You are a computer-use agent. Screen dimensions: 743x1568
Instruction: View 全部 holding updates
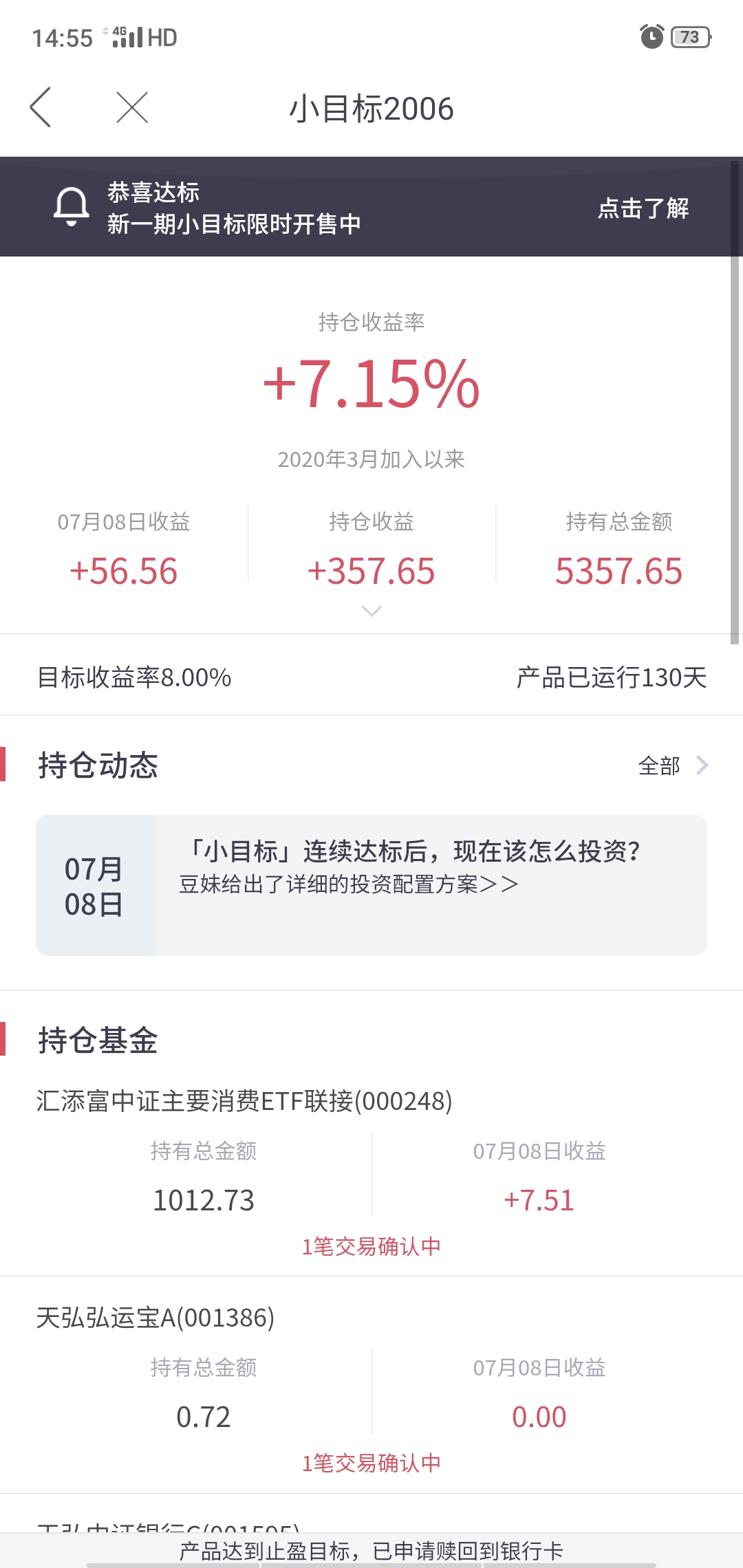coord(673,765)
